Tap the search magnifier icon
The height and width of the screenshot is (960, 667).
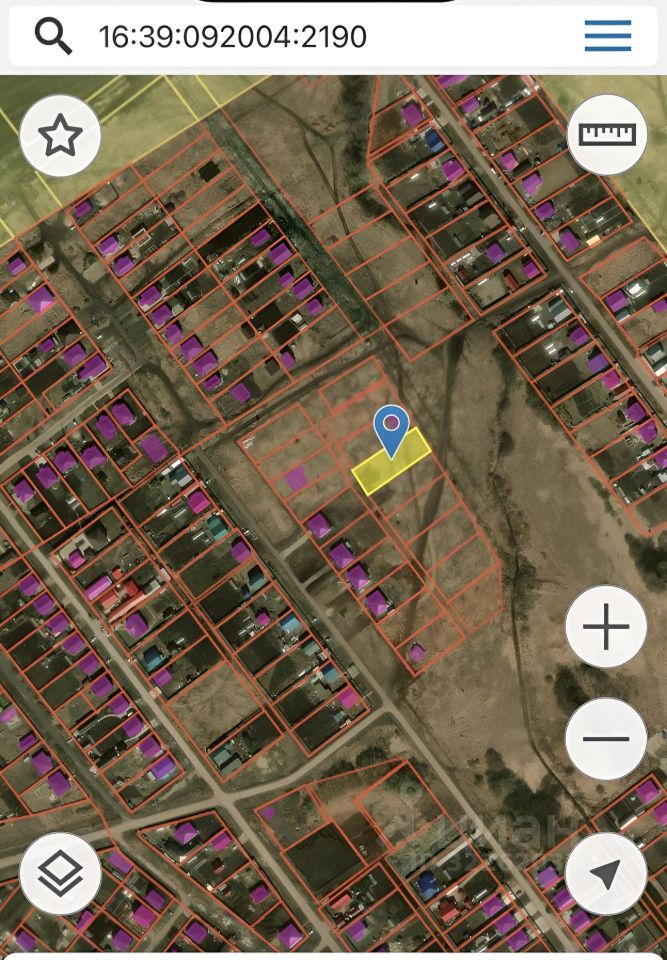54,37
